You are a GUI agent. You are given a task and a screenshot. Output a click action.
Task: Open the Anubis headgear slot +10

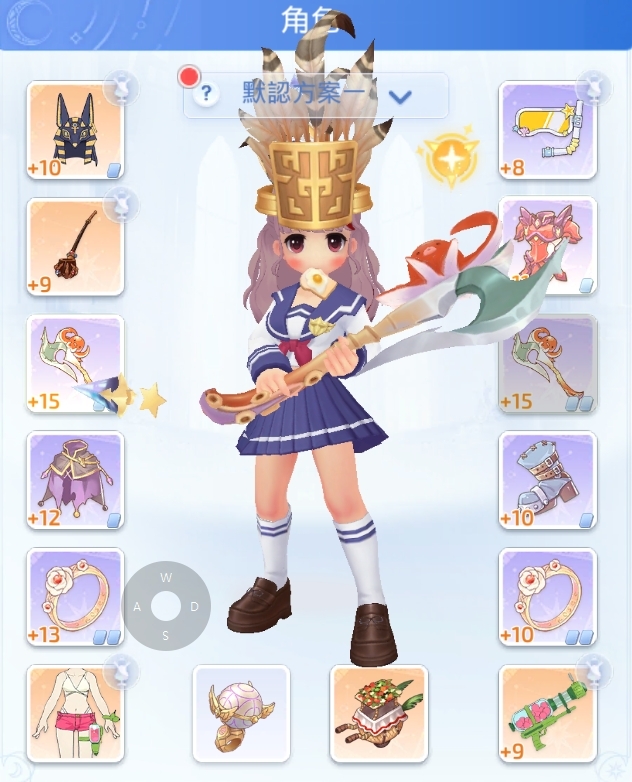point(75,130)
